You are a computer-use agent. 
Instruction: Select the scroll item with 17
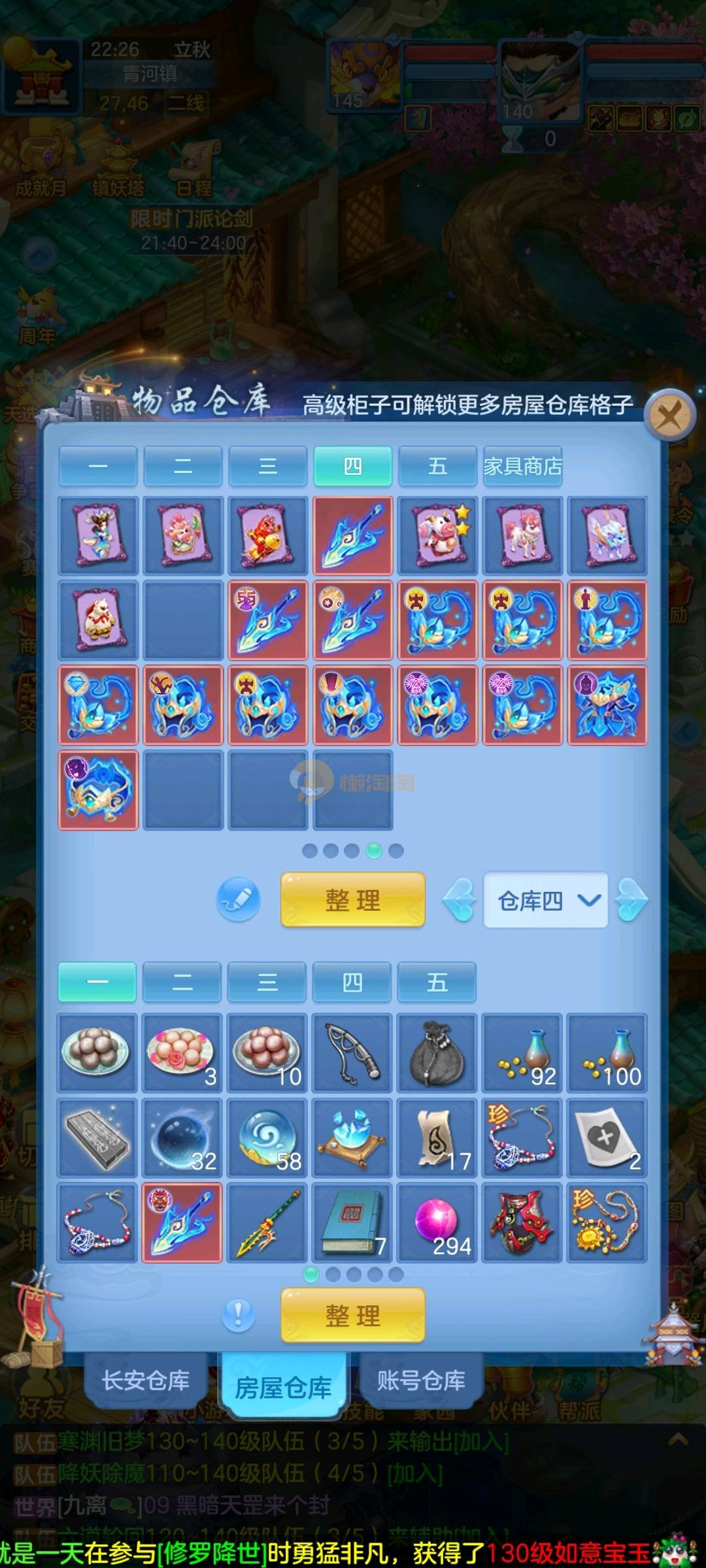pyautogui.click(x=437, y=1137)
